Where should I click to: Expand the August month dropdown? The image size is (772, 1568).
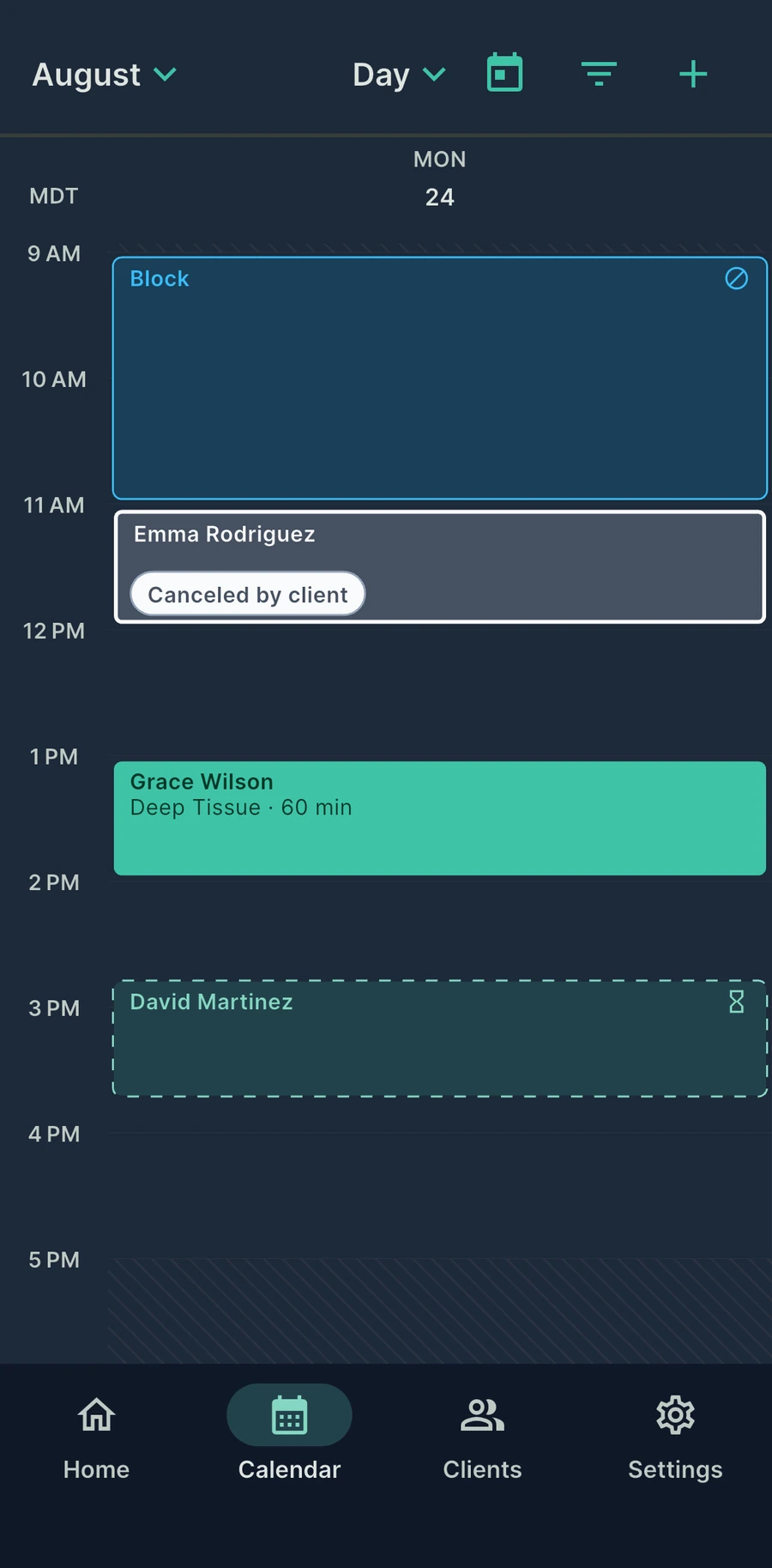tap(104, 75)
